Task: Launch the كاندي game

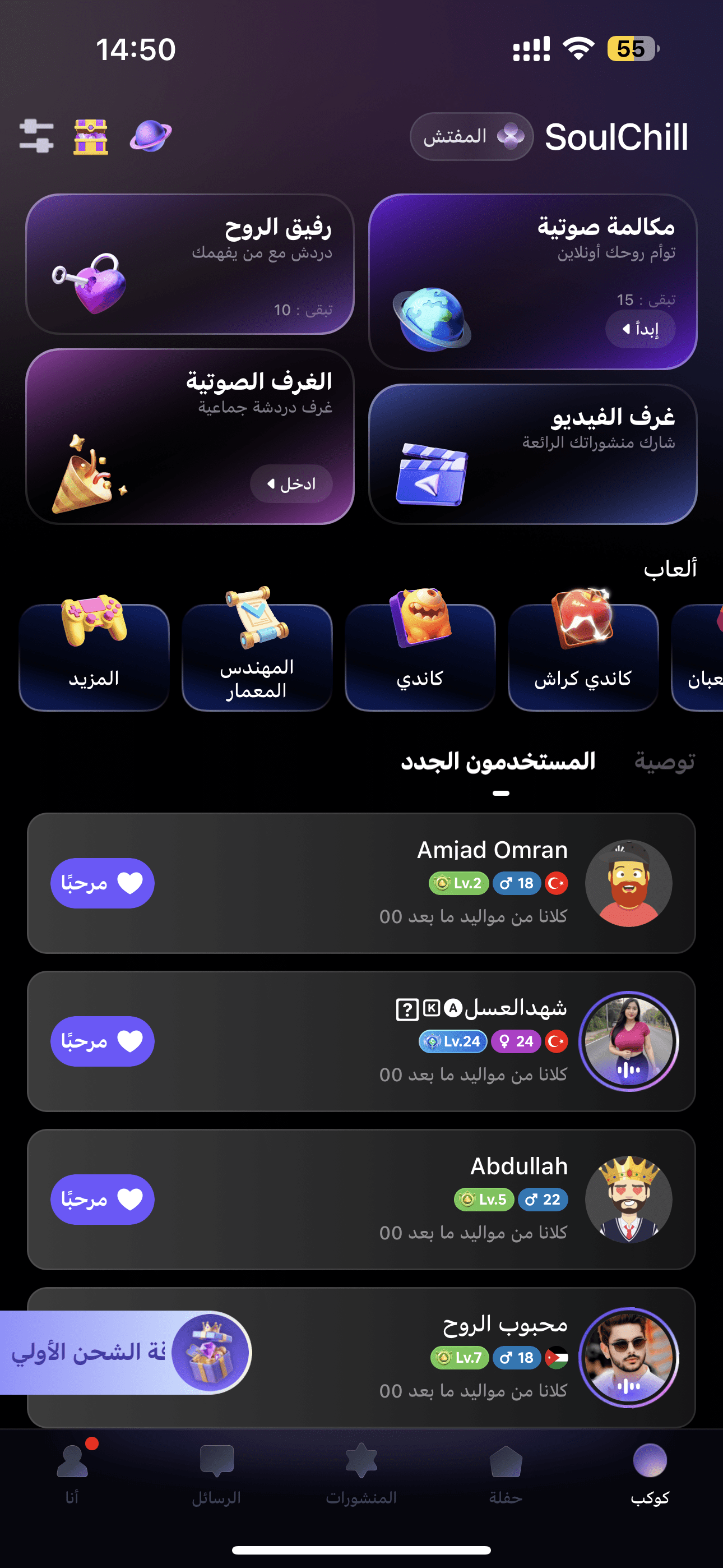Action: 420,656
